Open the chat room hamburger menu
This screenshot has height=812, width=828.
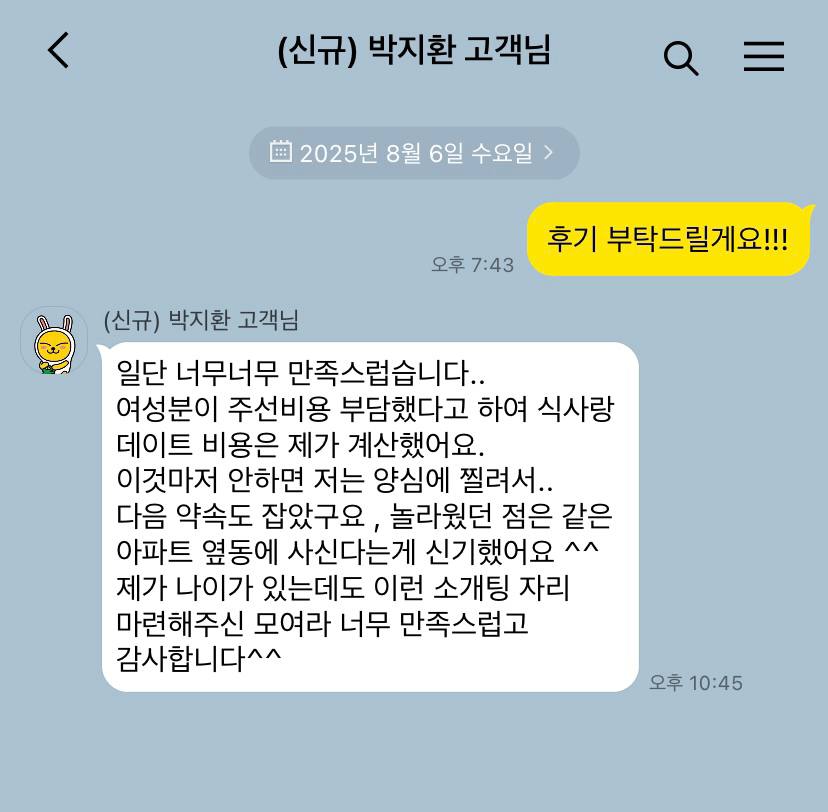[x=763, y=57]
